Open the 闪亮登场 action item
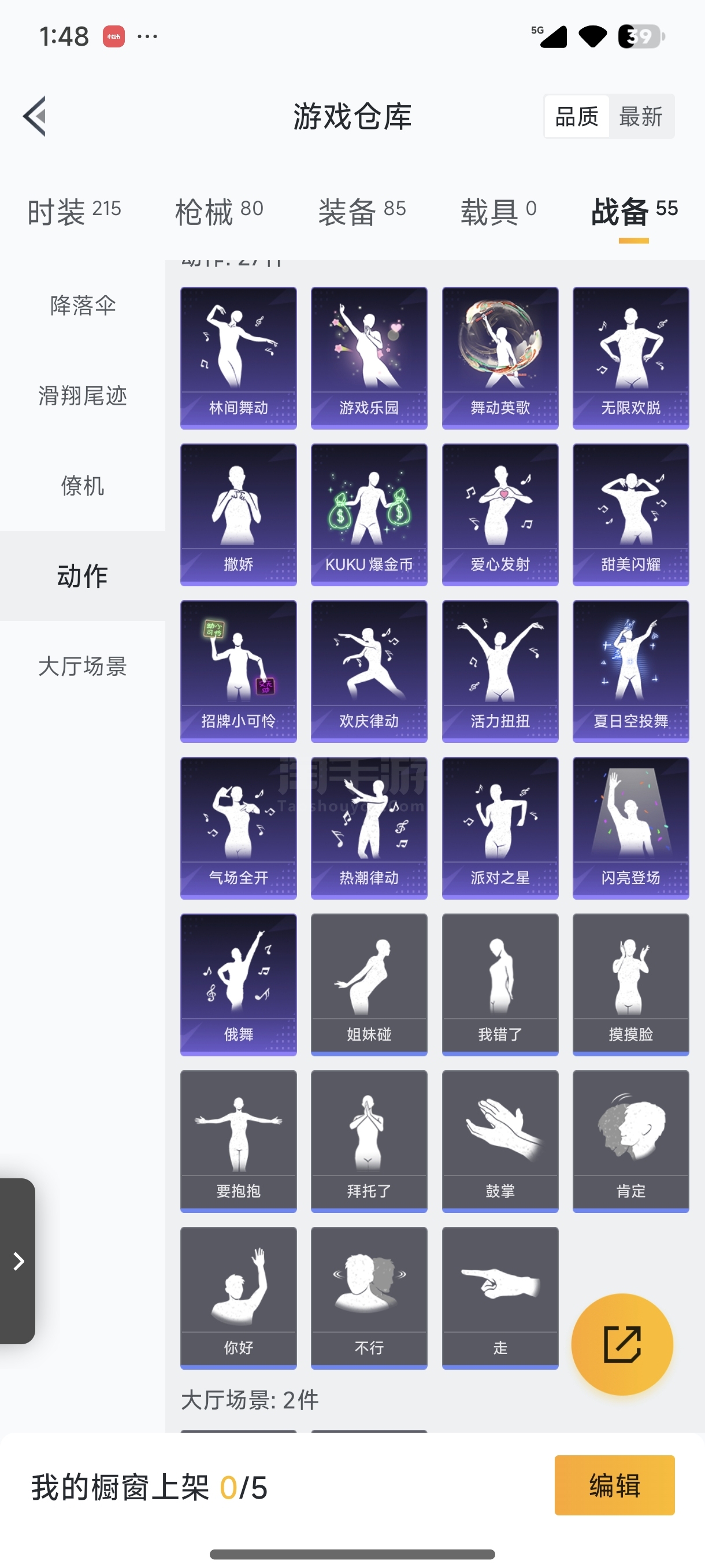Image resolution: width=705 pixels, height=1568 pixels. click(631, 828)
